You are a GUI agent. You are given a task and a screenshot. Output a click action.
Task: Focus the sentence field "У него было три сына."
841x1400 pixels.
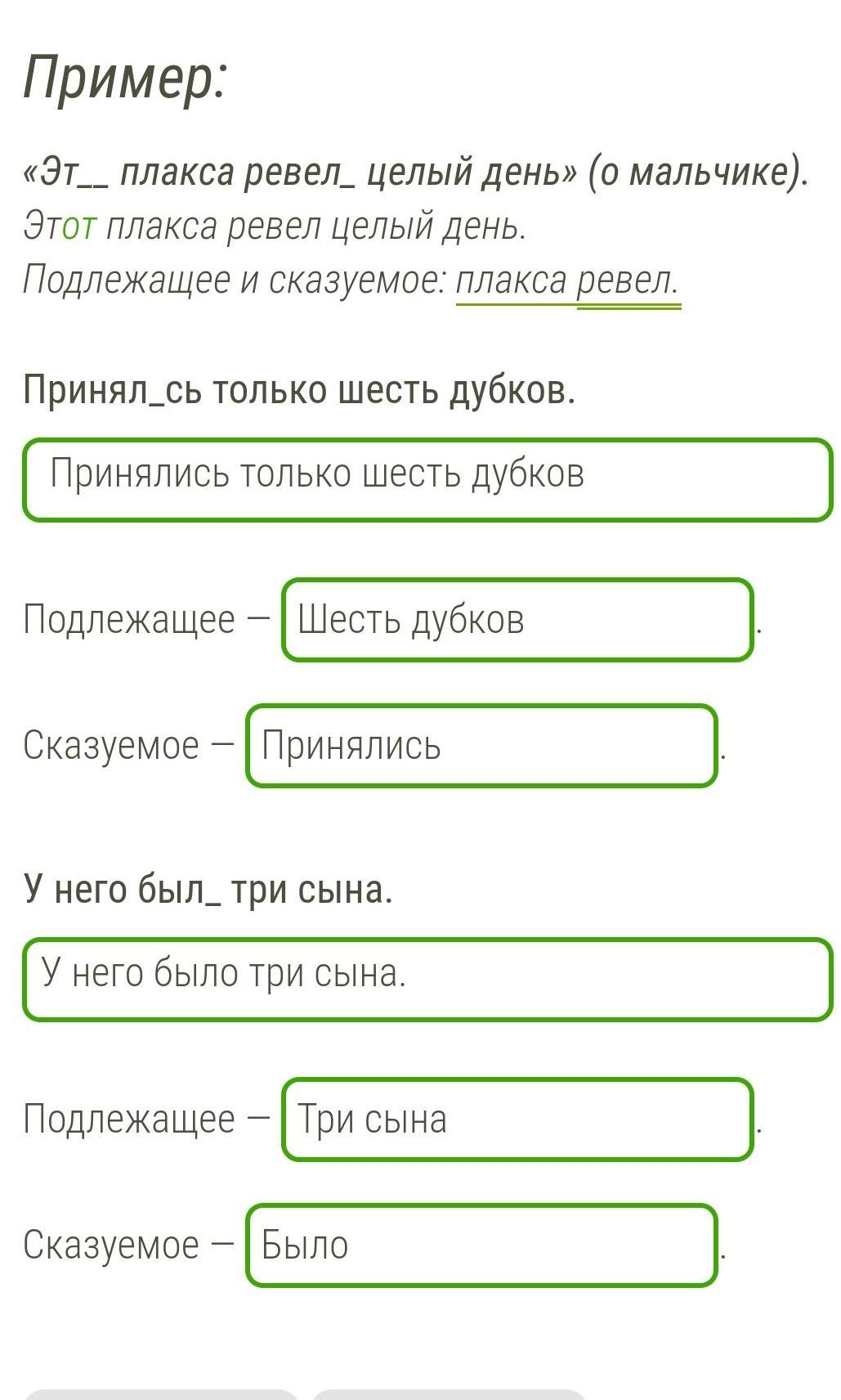tap(427, 979)
